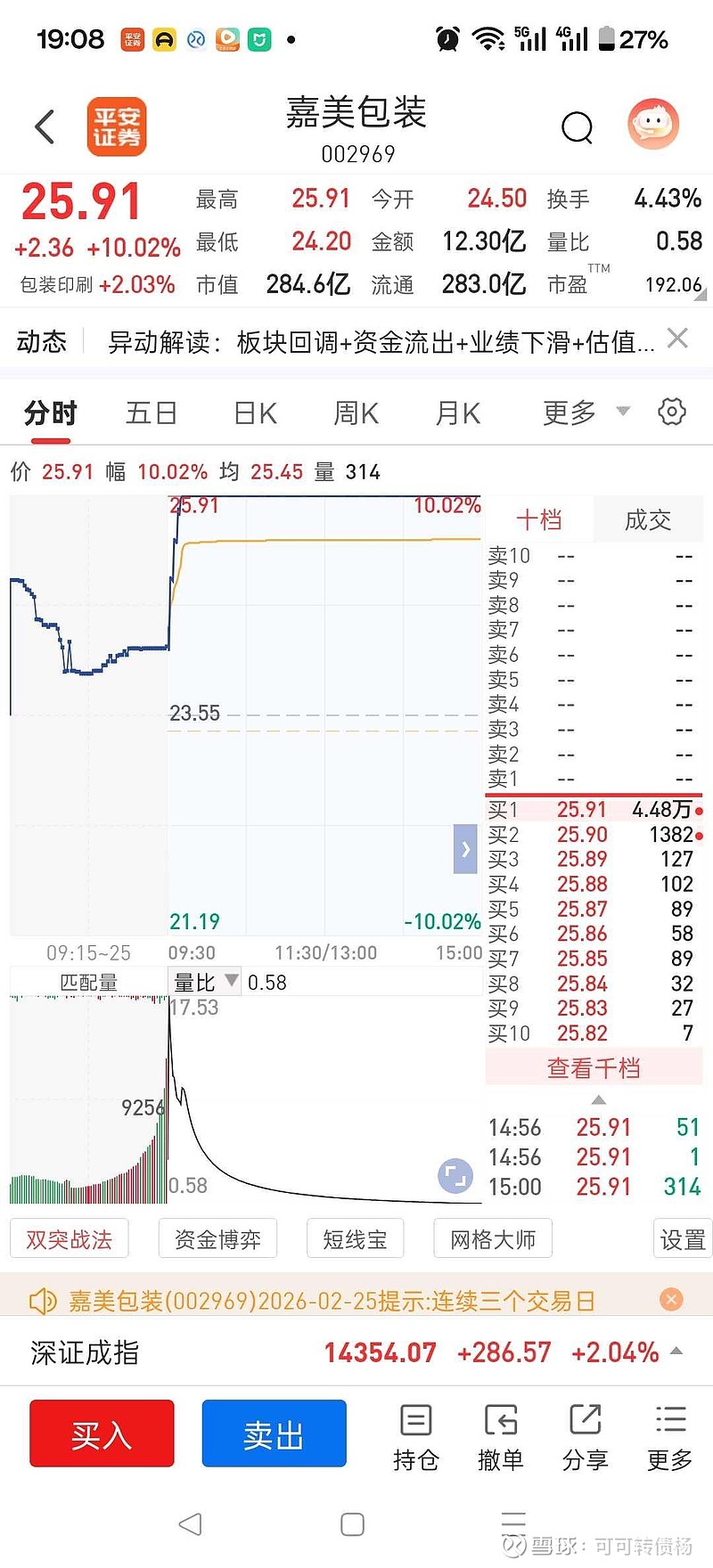This screenshot has height=1568, width=713.
Task: Switch to the 成交 tab
Action: (648, 520)
